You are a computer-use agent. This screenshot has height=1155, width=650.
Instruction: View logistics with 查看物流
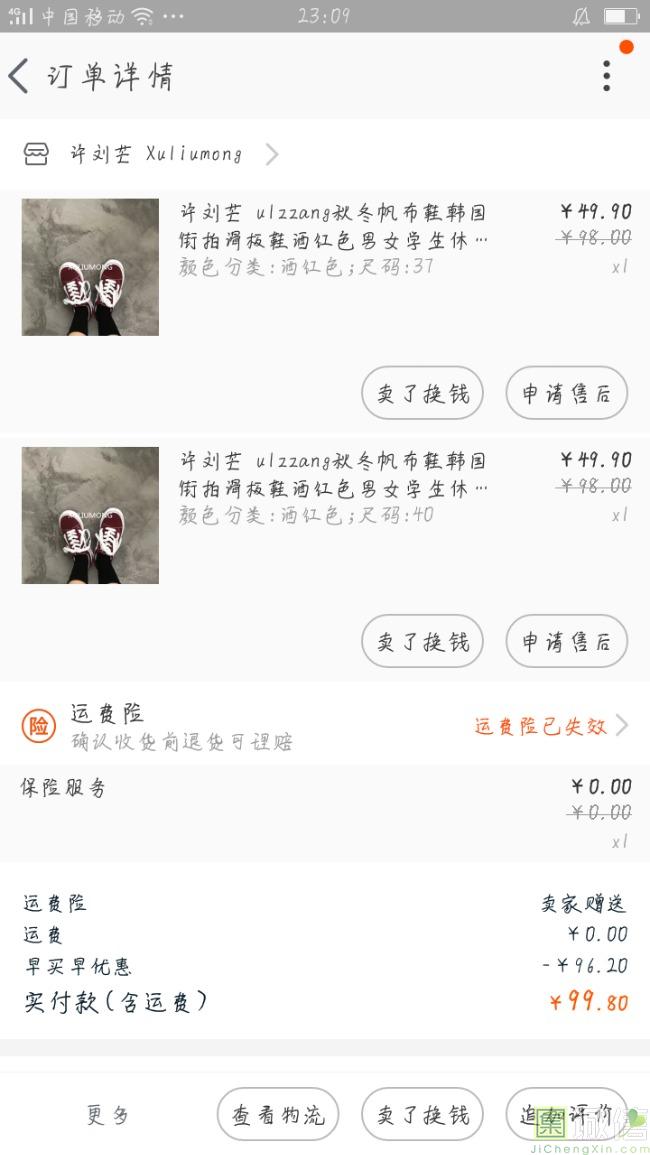[278, 1114]
